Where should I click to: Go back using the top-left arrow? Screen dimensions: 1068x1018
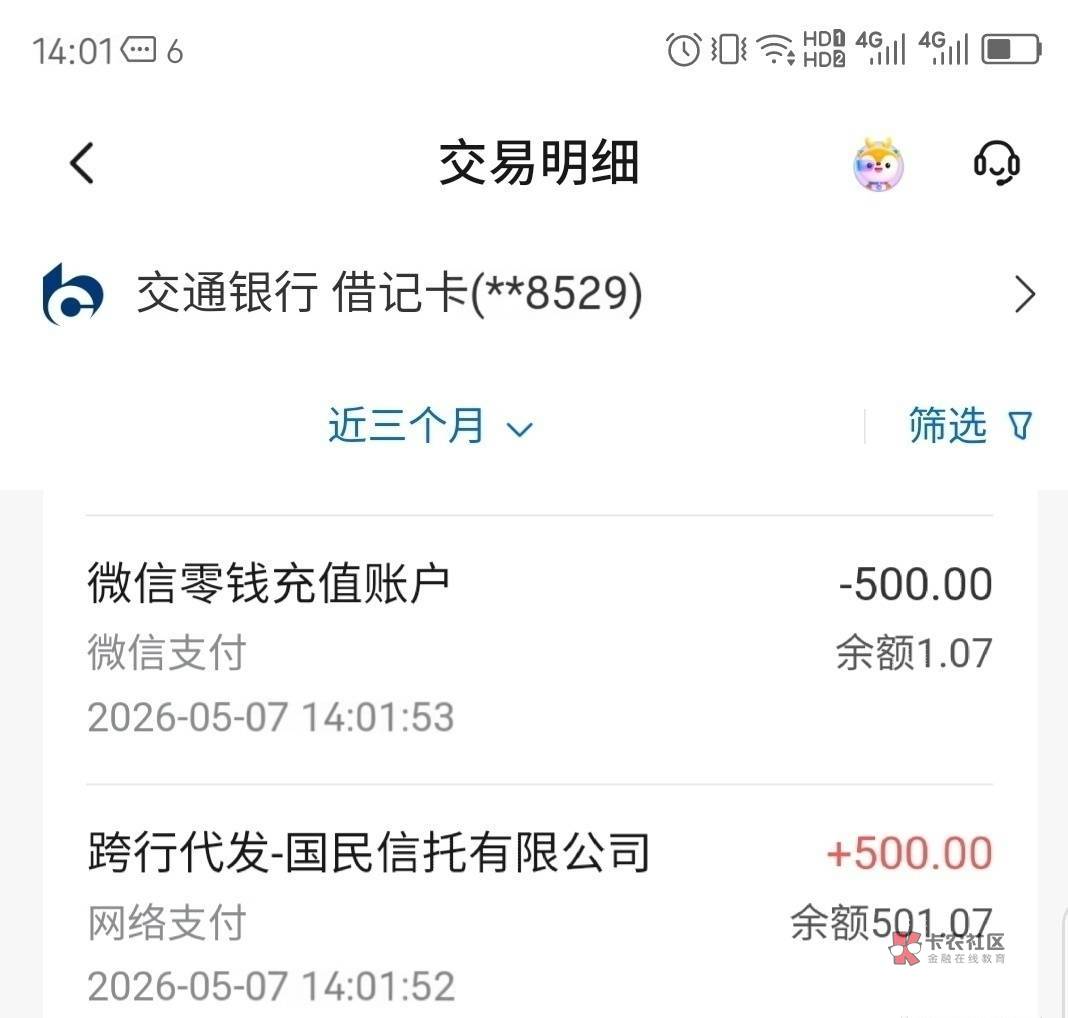tap(82, 163)
